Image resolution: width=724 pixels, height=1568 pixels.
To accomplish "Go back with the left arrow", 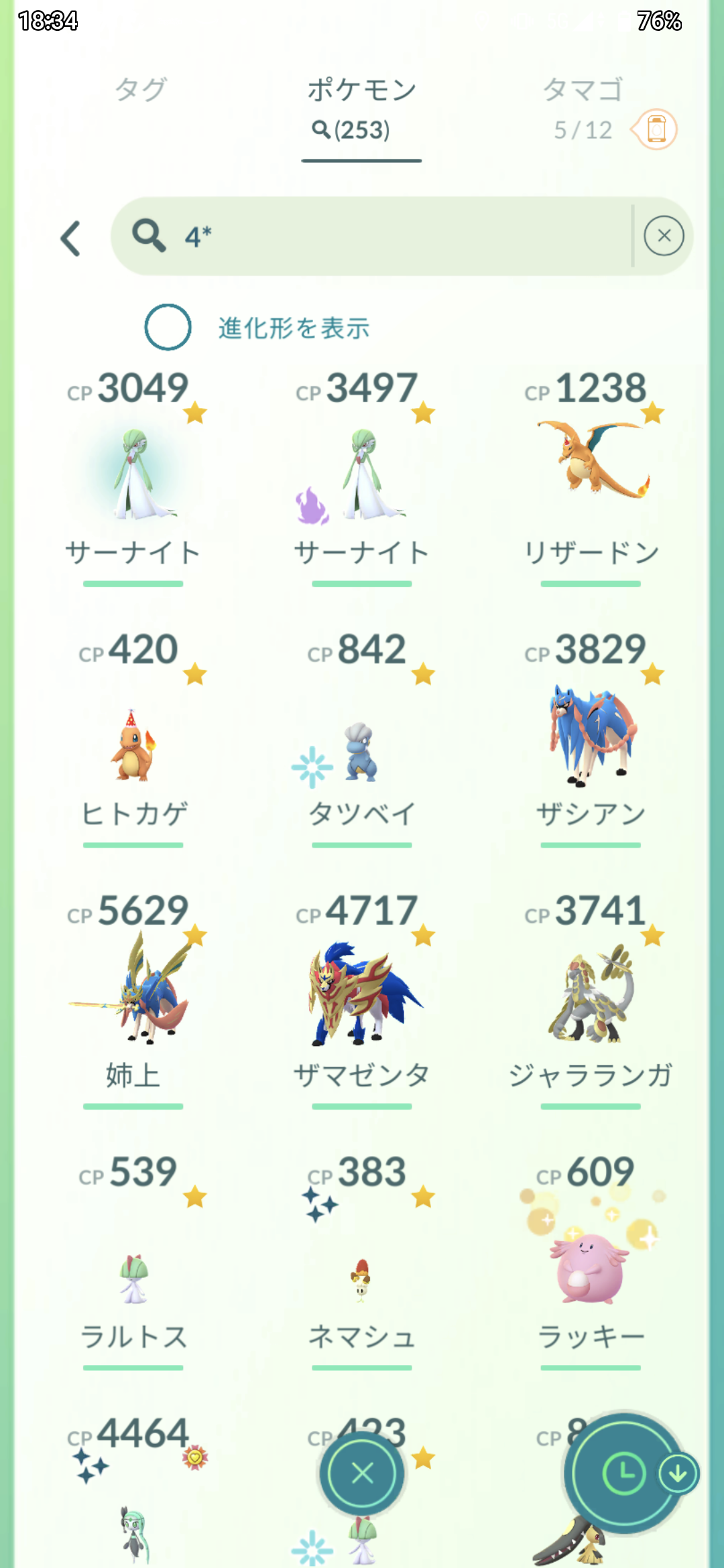I will [x=71, y=238].
